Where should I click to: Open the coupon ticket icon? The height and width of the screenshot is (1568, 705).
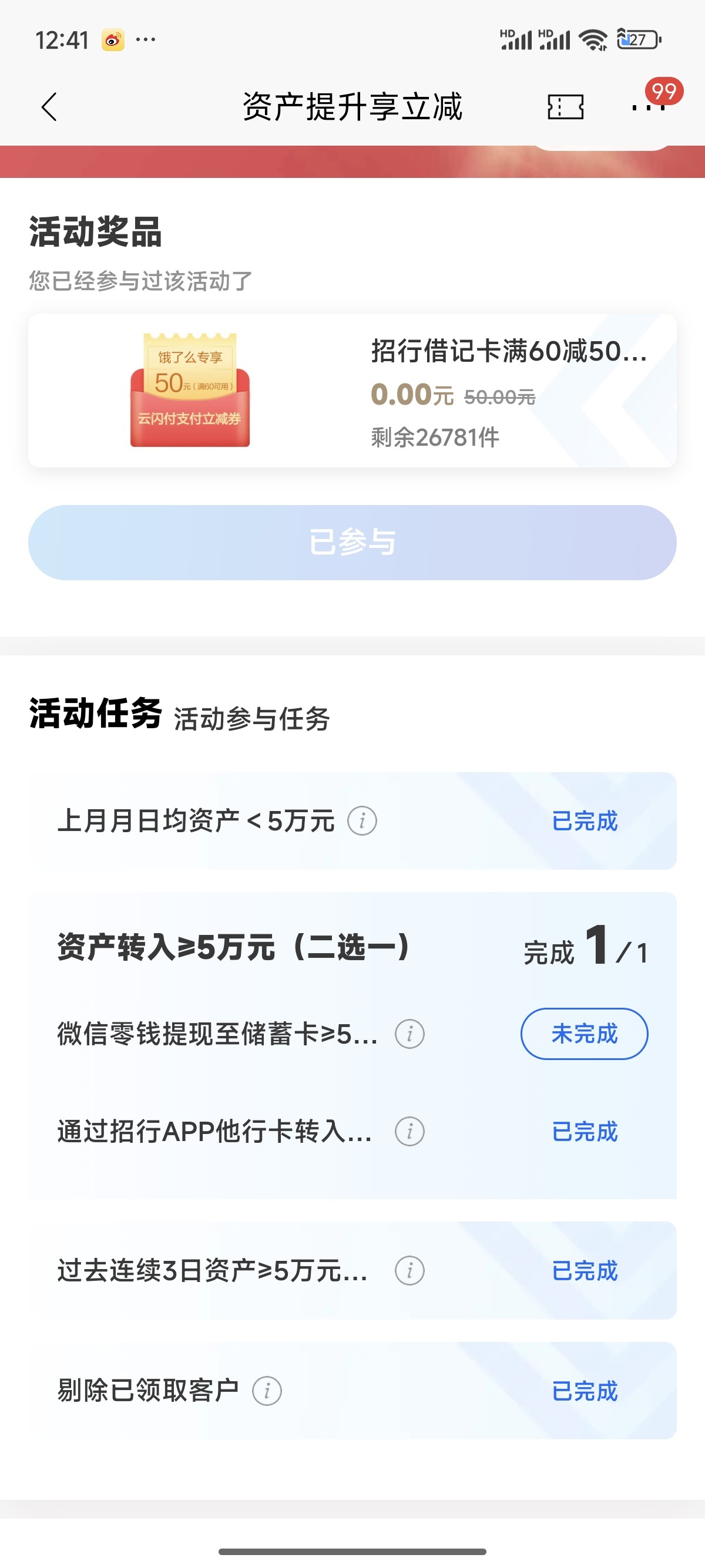(x=566, y=107)
